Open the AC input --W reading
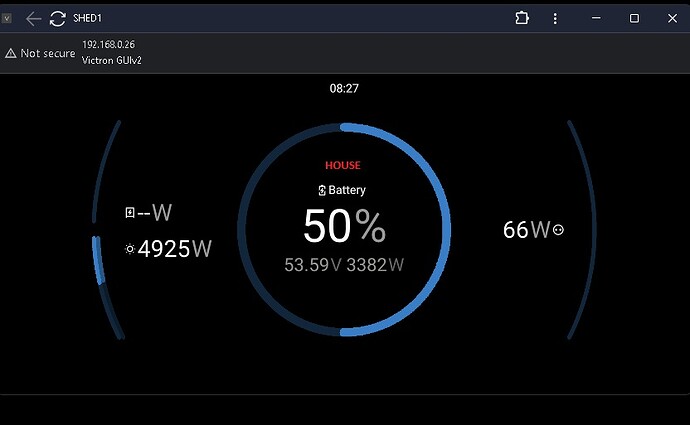This screenshot has height=425, width=690. coord(150,213)
